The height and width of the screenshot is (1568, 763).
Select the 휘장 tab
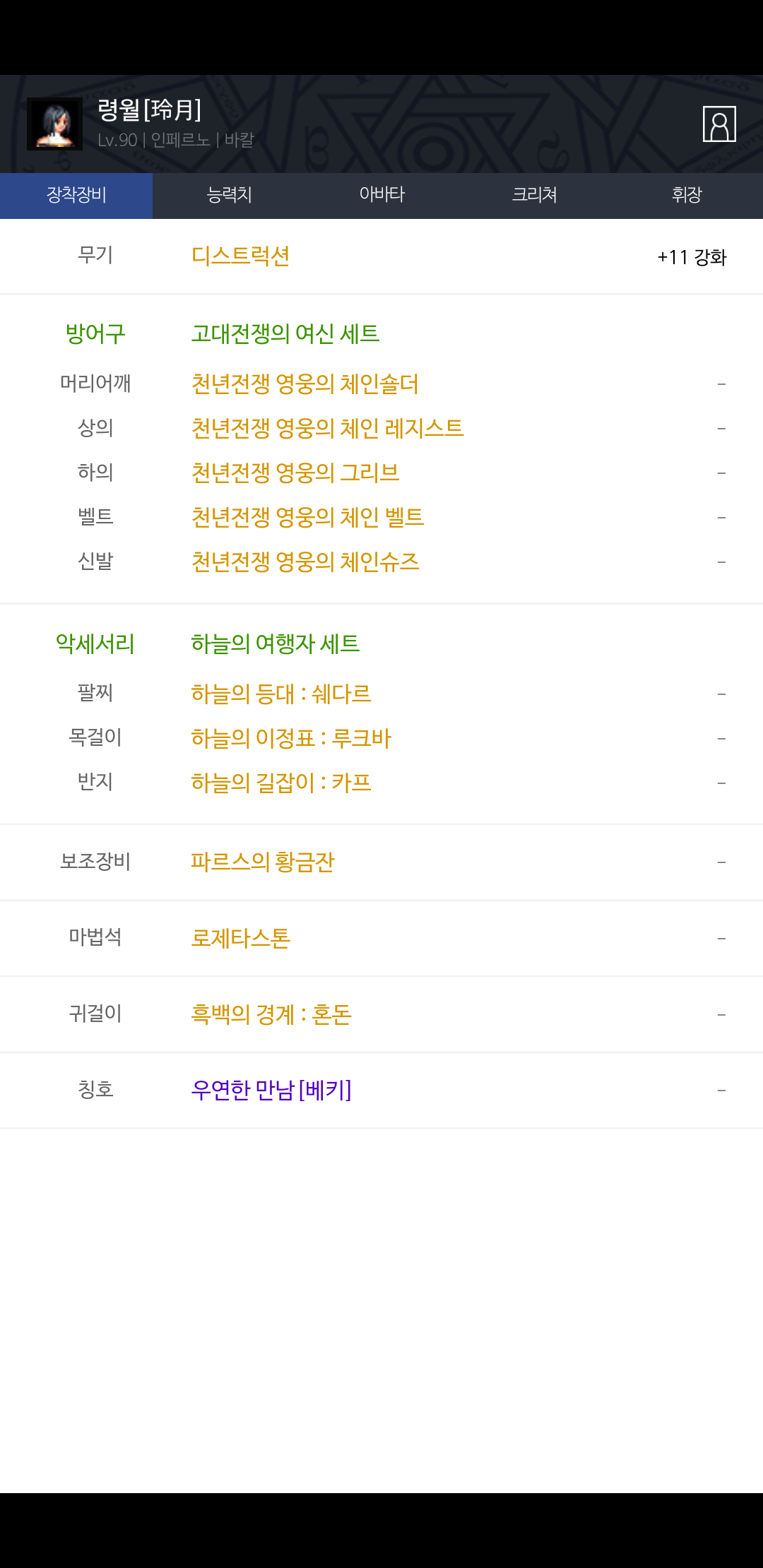click(687, 195)
